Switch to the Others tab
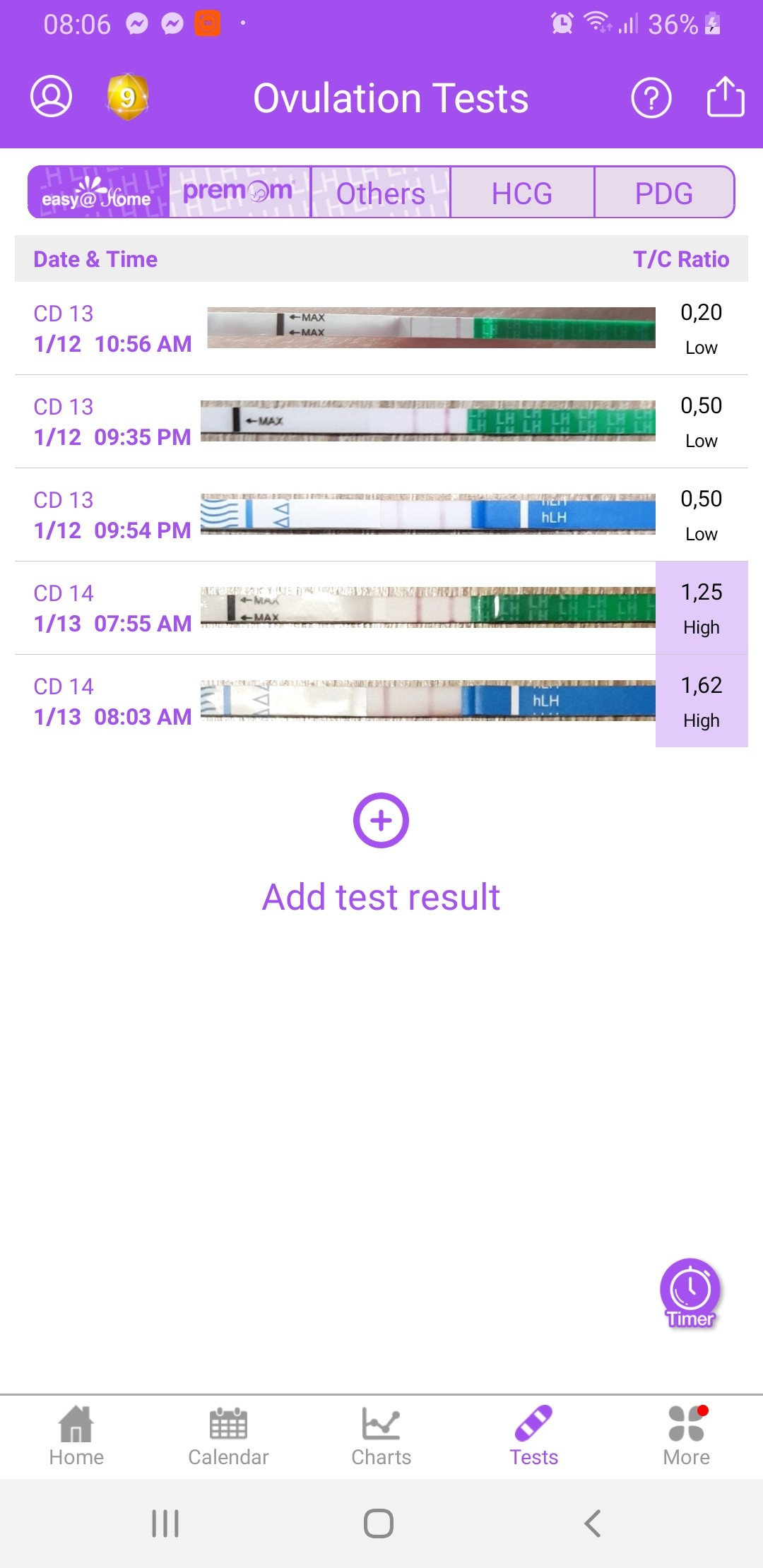763x1568 pixels. (380, 193)
